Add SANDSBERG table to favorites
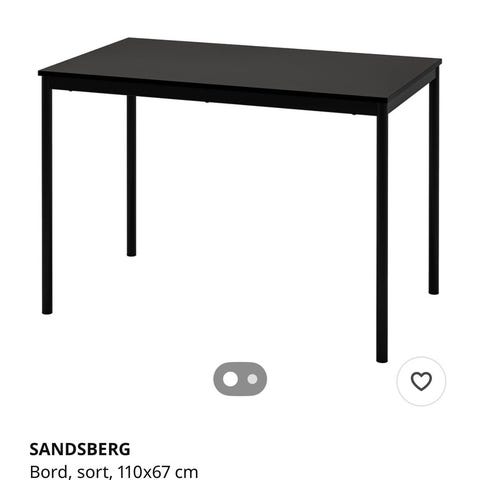Viewport: 480px width, 480px height. (x=421, y=381)
